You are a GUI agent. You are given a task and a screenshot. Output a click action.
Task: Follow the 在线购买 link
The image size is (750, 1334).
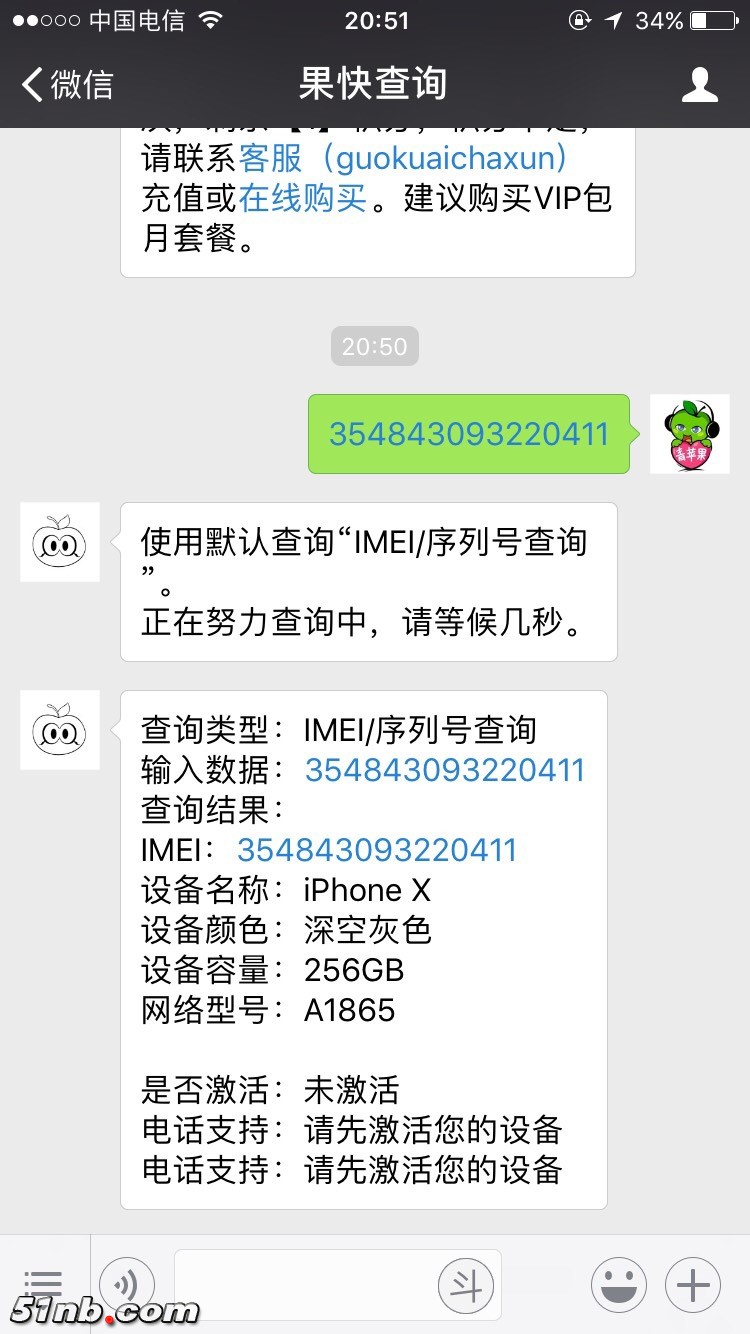[x=303, y=198]
